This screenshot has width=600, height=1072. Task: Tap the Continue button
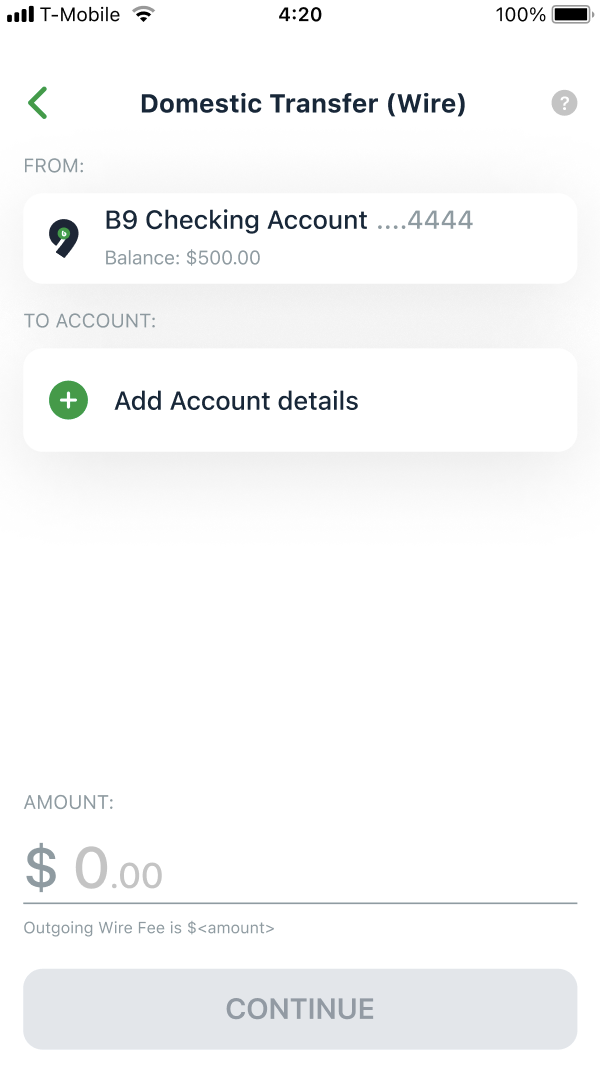(x=300, y=1009)
